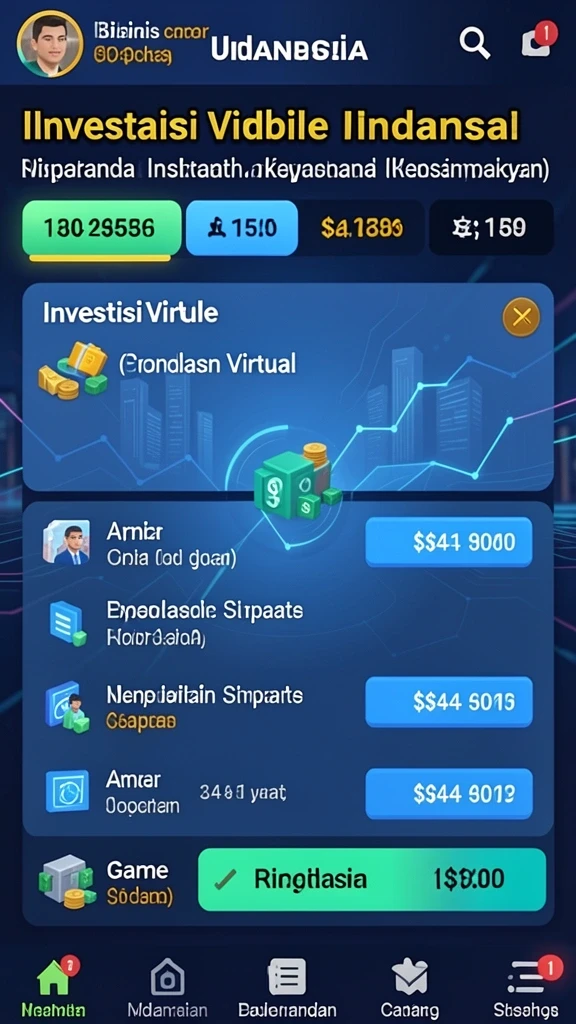
Task: Open the notifications icon with red badge
Action: [538, 40]
